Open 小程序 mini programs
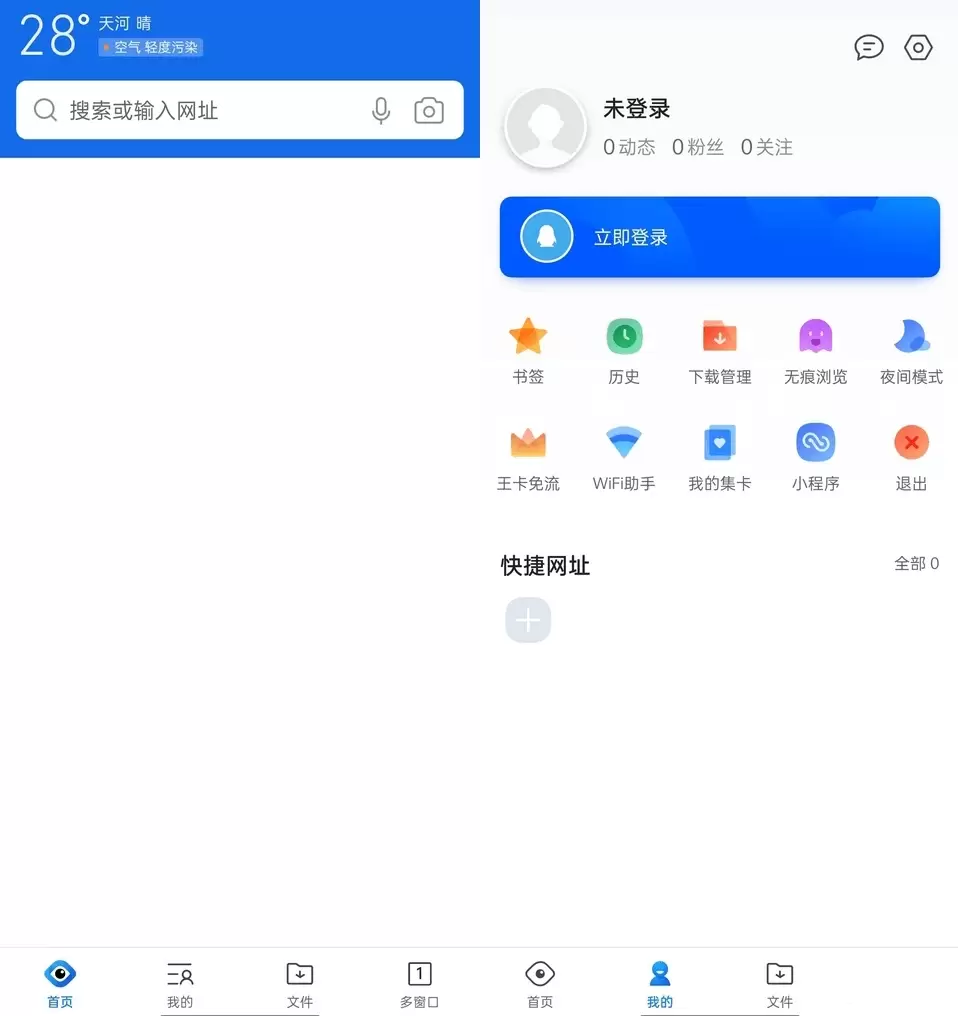Viewport: 958px width, 1016px height. 815,456
